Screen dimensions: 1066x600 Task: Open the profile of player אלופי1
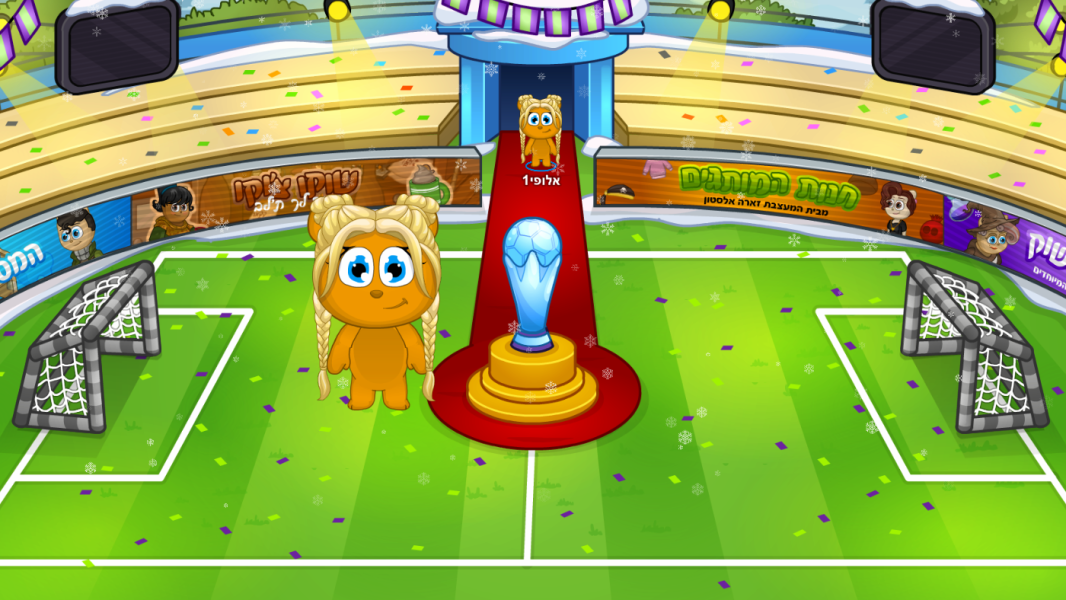pyautogui.click(x=539, y=134)
